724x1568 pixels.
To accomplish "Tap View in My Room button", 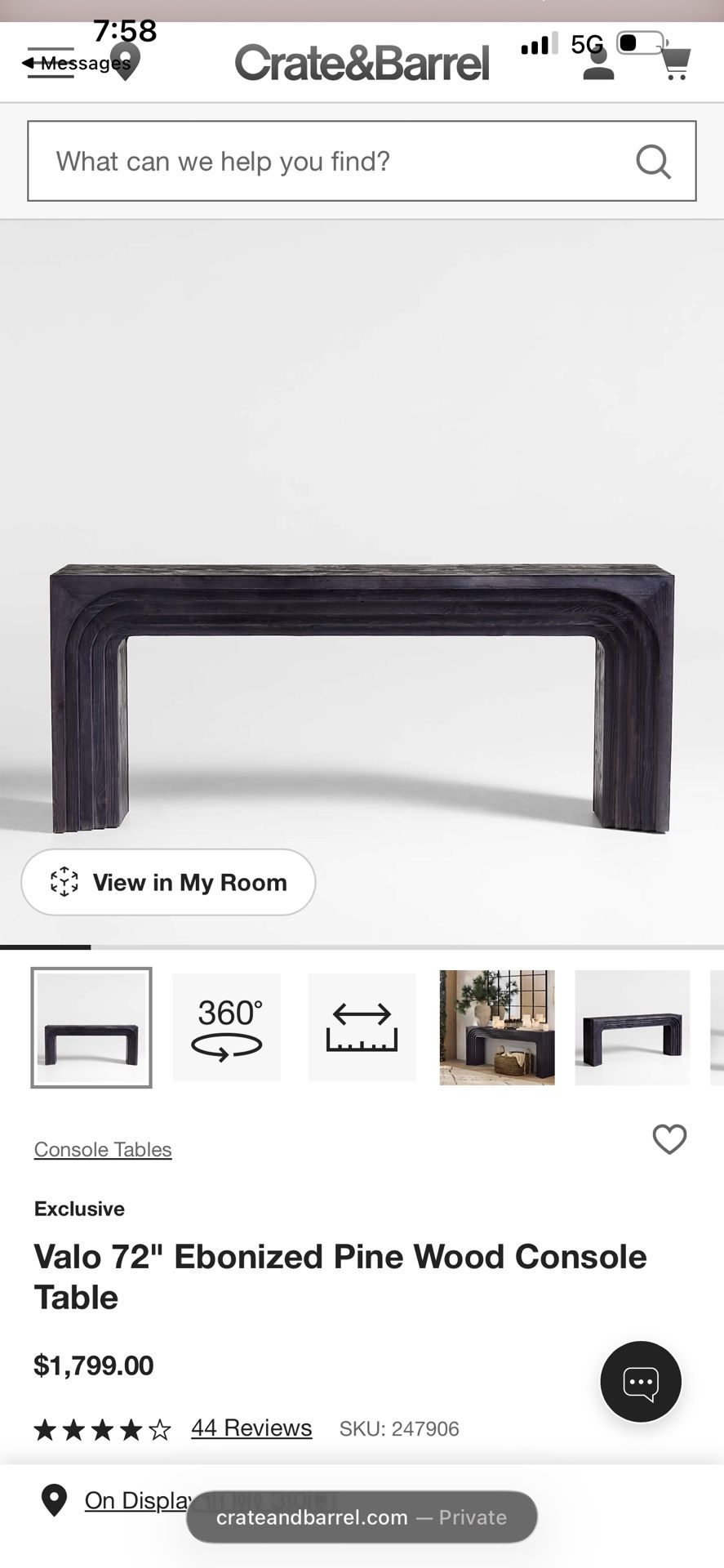I will [168, 882].
